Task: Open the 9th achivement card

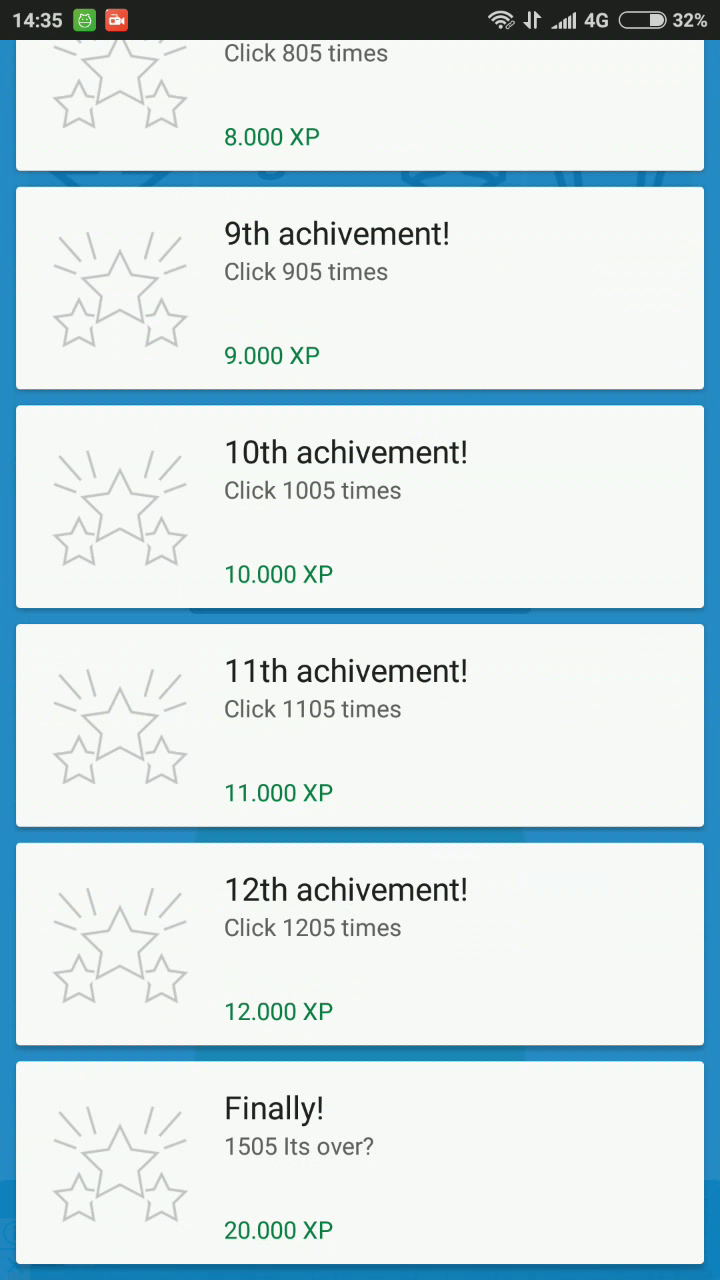Action: (x=360, y=288)
